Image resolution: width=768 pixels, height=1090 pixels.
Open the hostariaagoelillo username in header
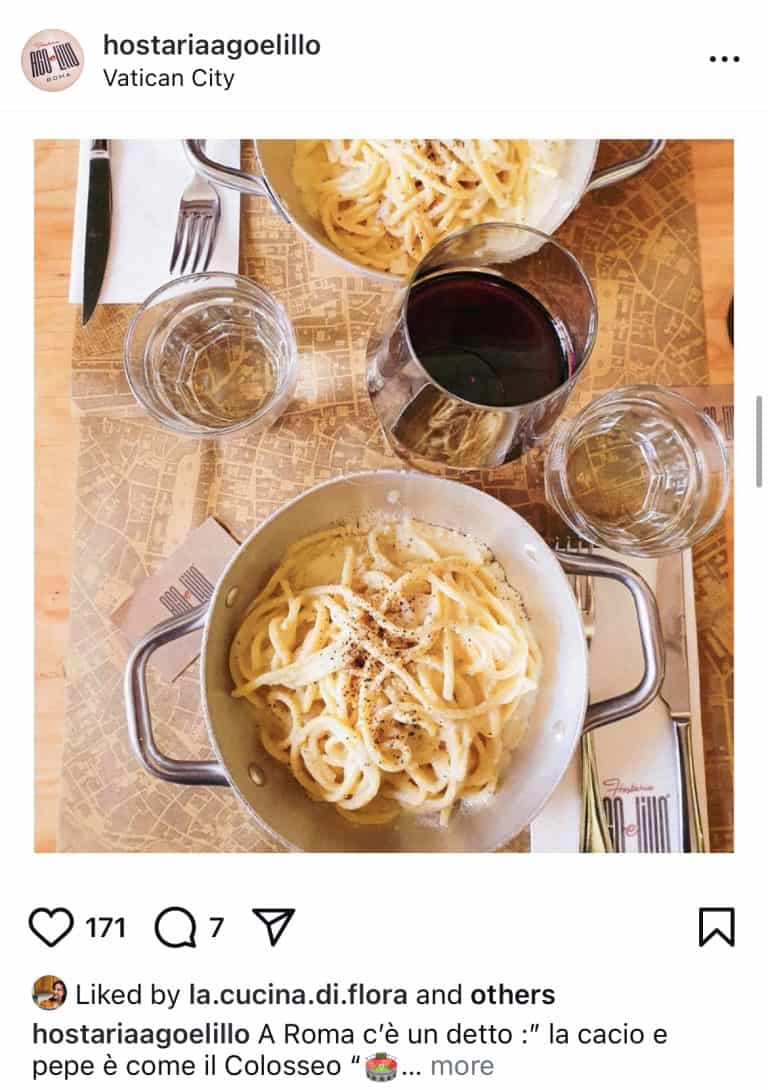tap(211, 45)
